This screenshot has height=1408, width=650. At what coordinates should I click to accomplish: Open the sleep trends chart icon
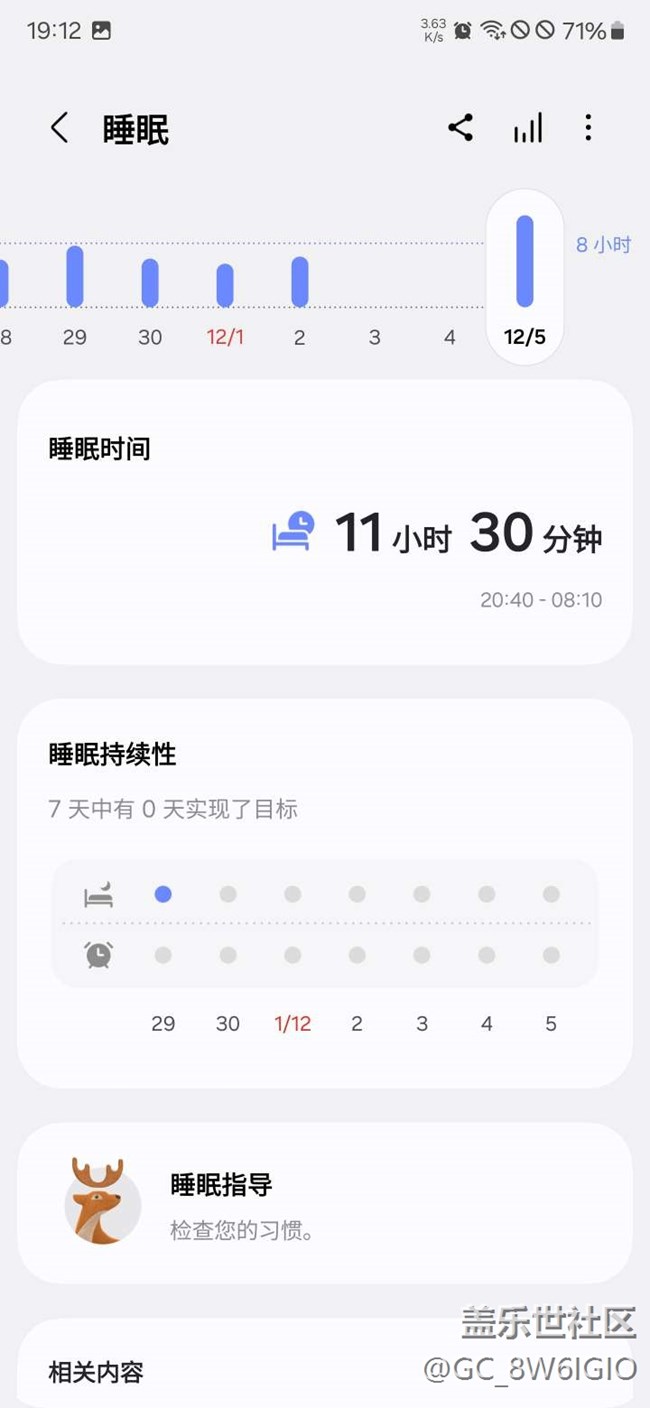coord(528,128)
